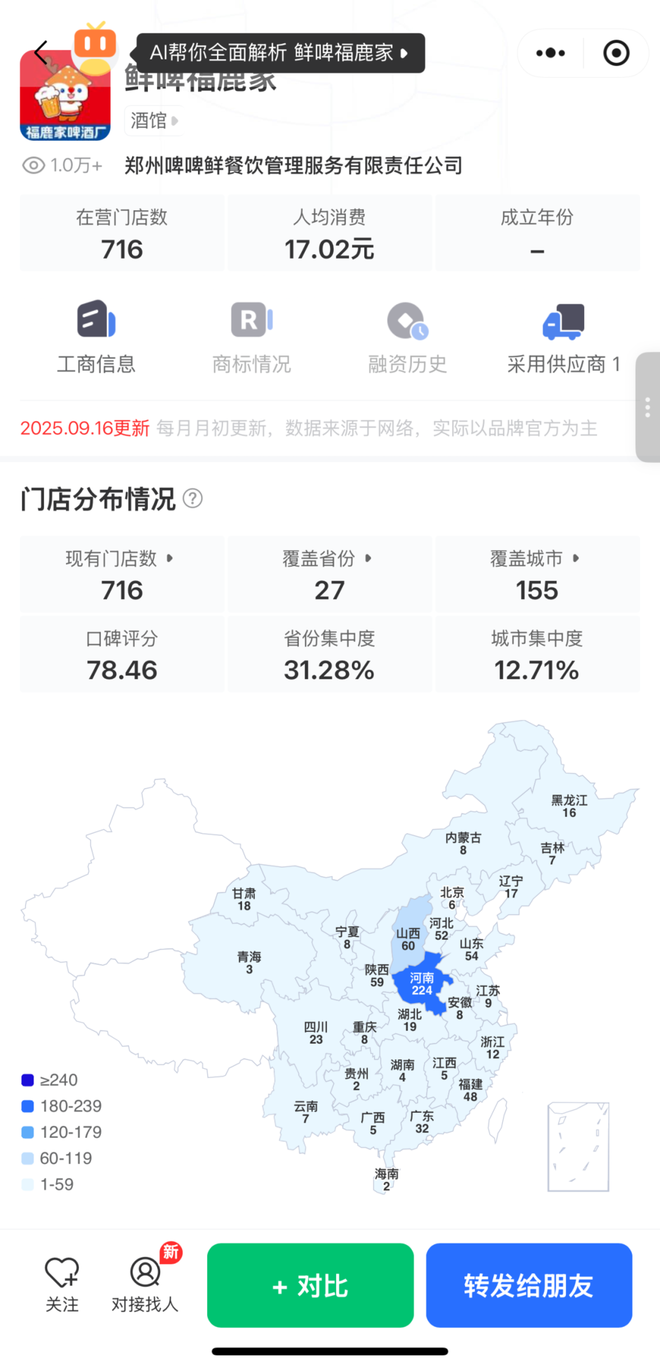660x1367 pixels.
Task: Open 采用供应商 supplier list
Action: [563, 338]
